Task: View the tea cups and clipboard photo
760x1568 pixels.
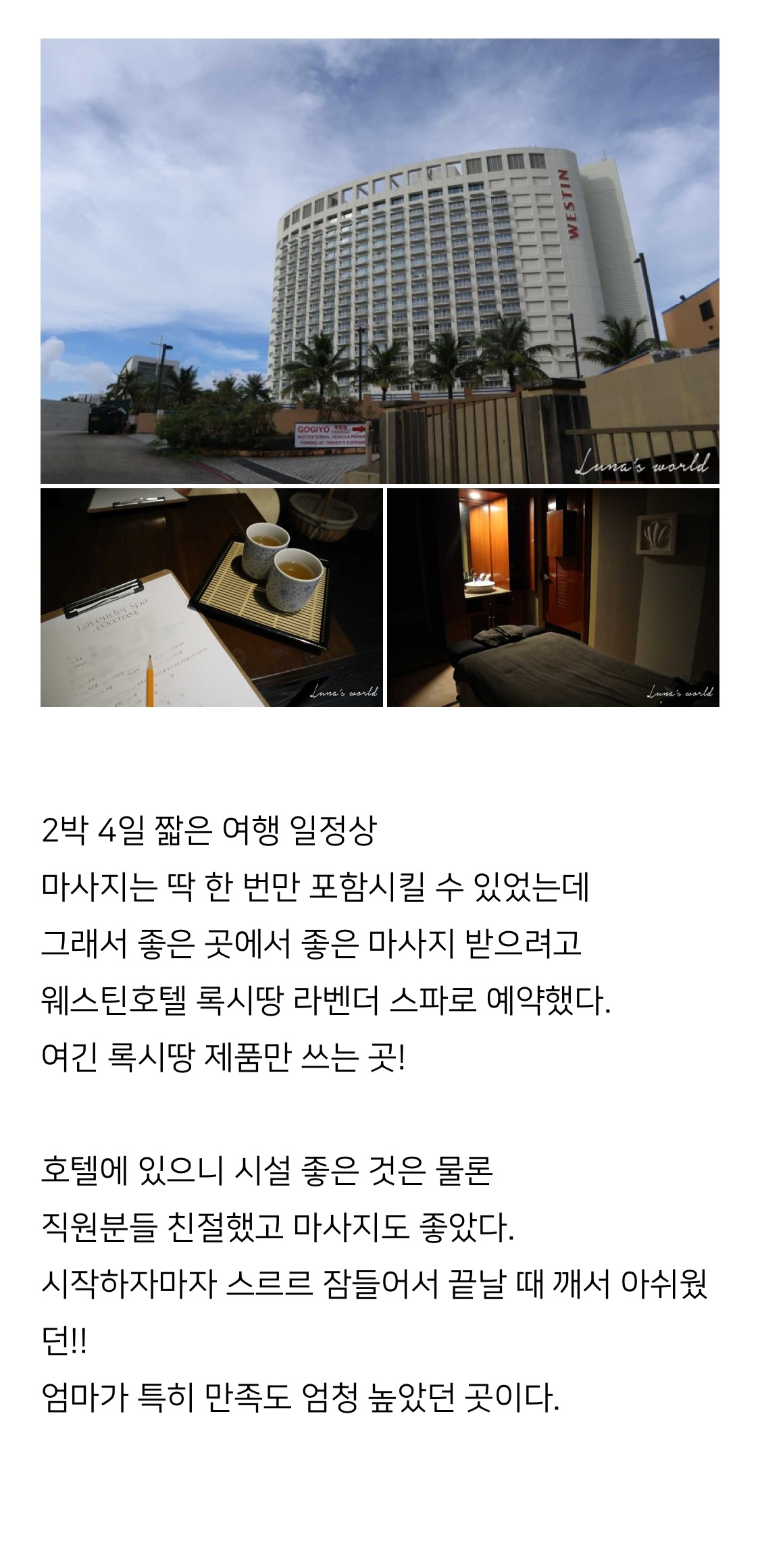Action: tap(211, 598)
